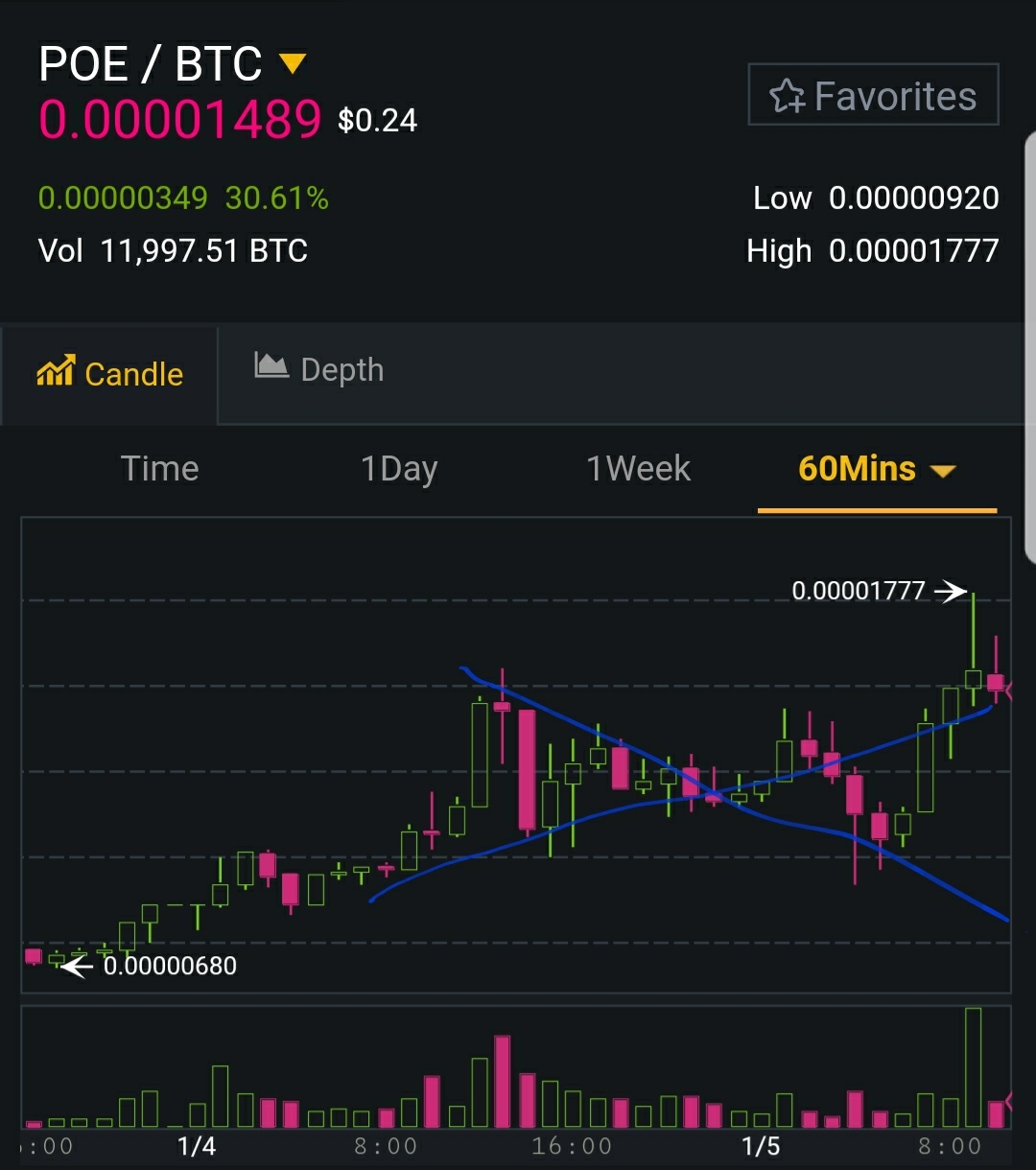Switch to the Depth chart tab
Viewport: 1036px width, 1170px height.
pyautogui.click(x=319, y=369)
